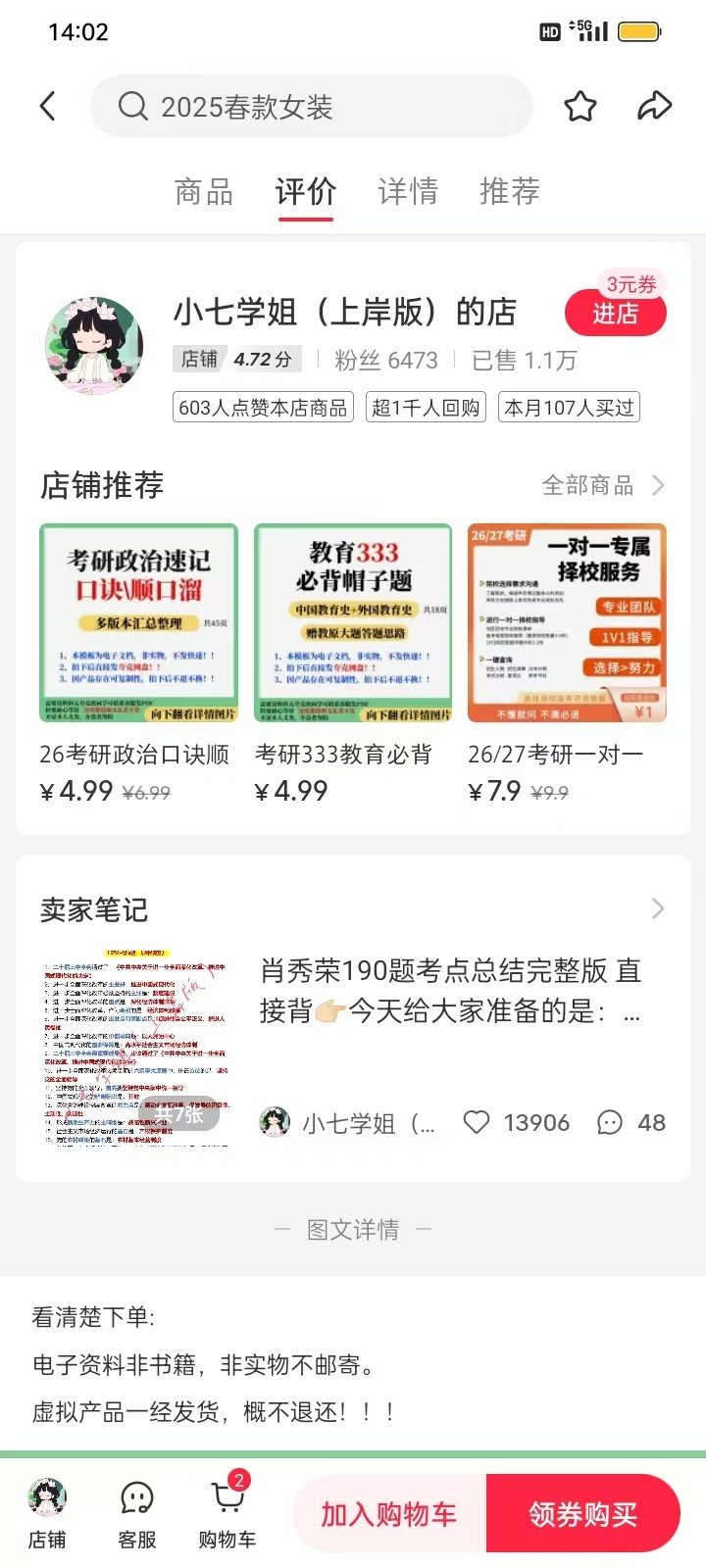
Task: Tap the star icon to favorite this item
Action: pos(580,106)
